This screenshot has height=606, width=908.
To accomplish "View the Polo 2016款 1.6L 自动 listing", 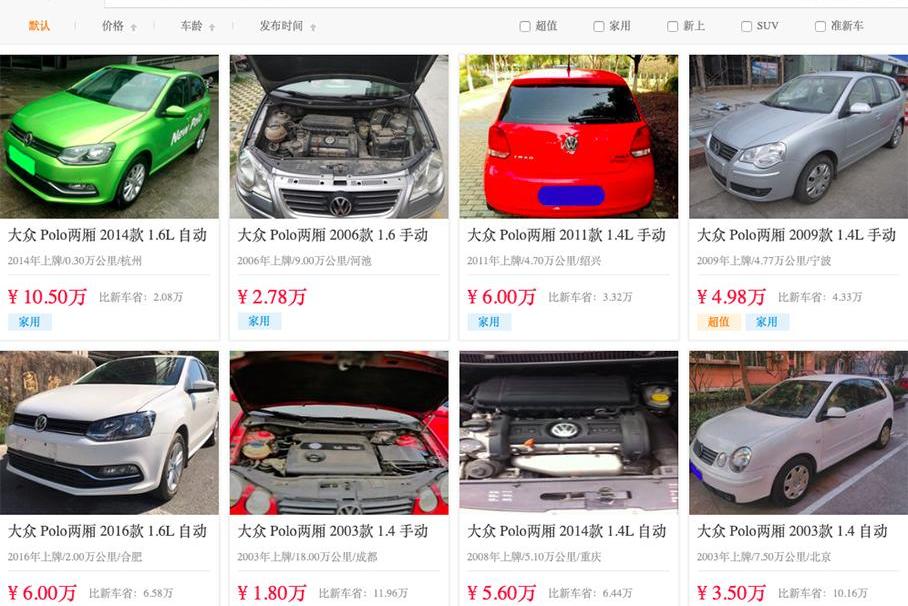I will pos(108,531).
